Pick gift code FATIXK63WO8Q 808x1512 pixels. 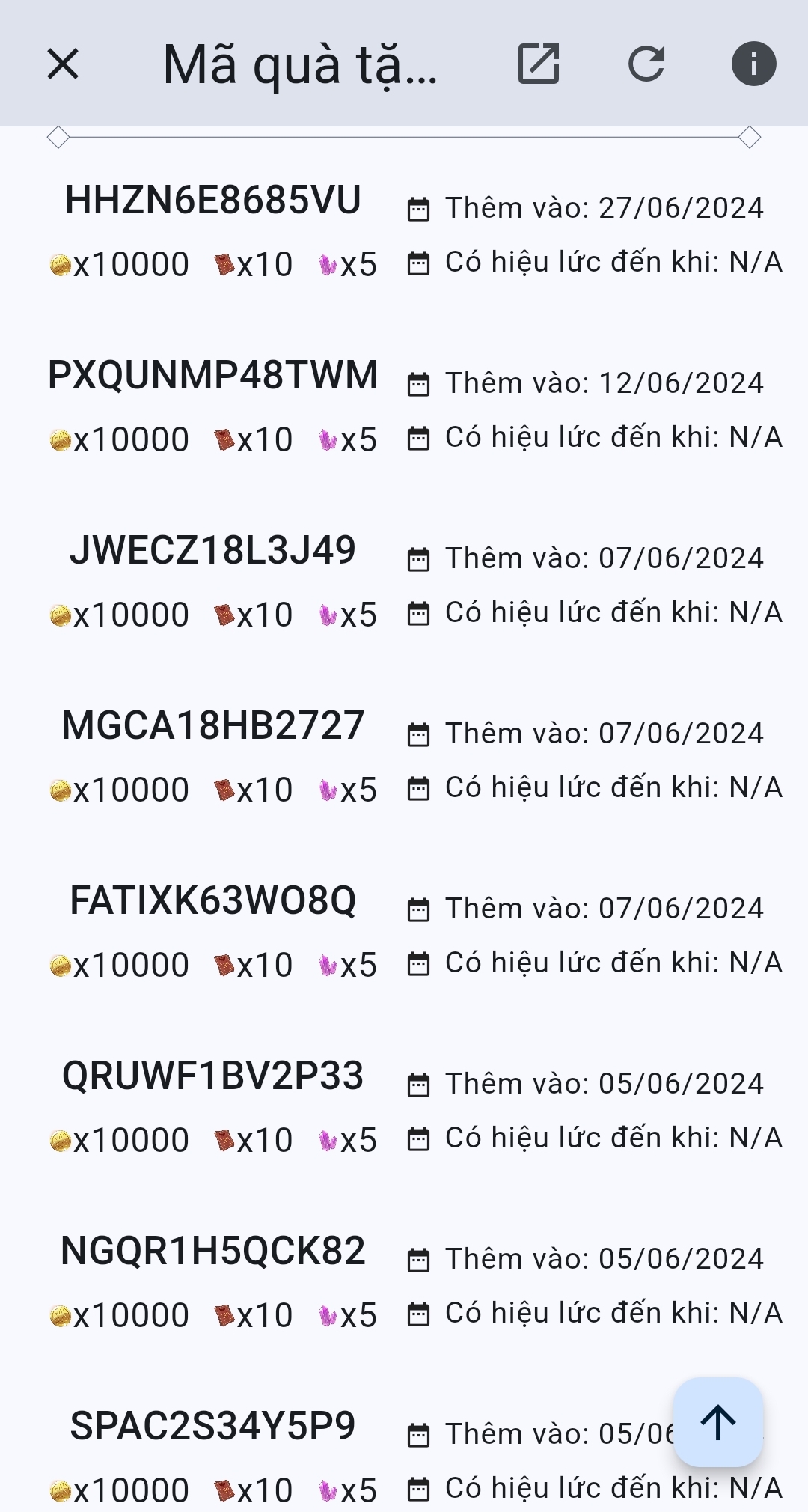click(213, 901)
